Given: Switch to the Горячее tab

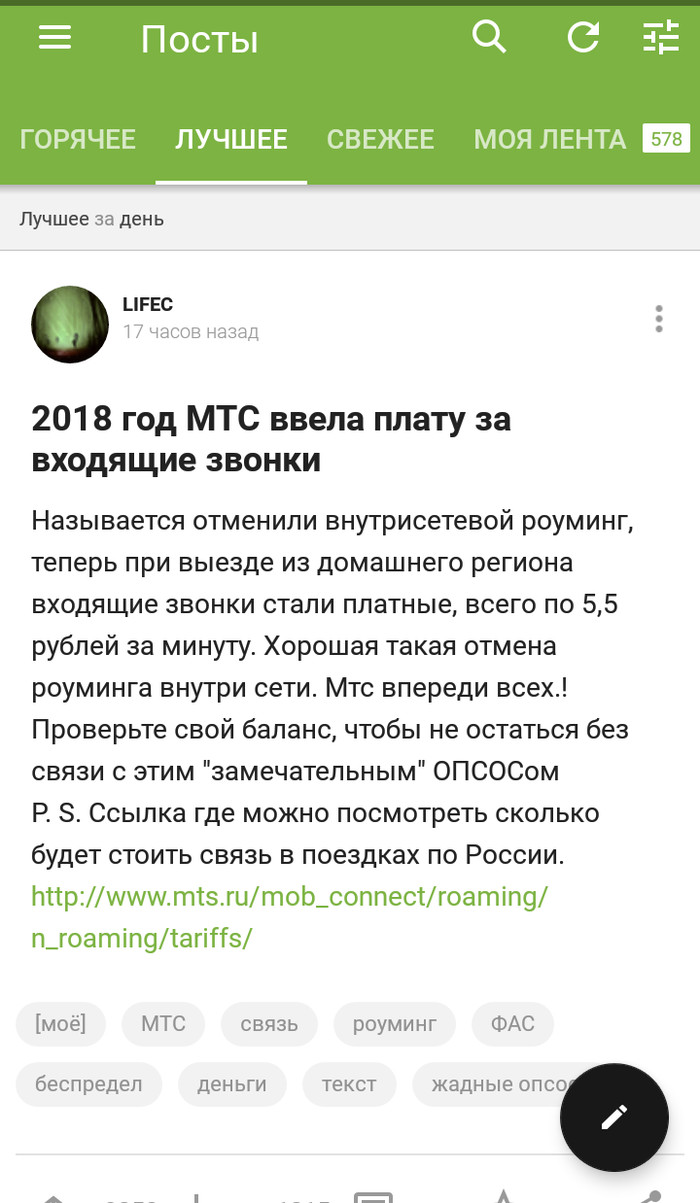Looking at the screenshot, I should tap(78, 139).
